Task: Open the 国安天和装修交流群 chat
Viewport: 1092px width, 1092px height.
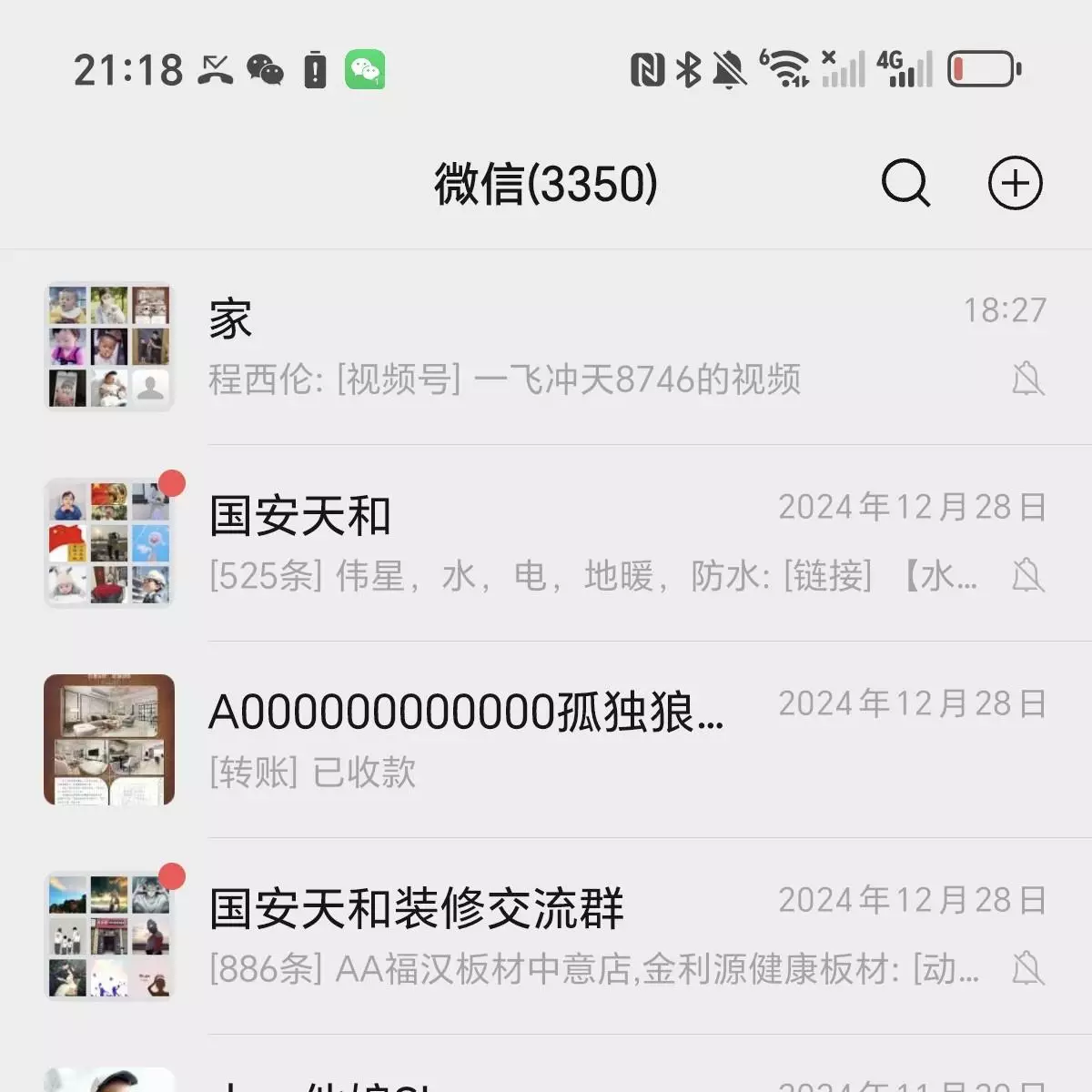Action: (x=546, y=936)
